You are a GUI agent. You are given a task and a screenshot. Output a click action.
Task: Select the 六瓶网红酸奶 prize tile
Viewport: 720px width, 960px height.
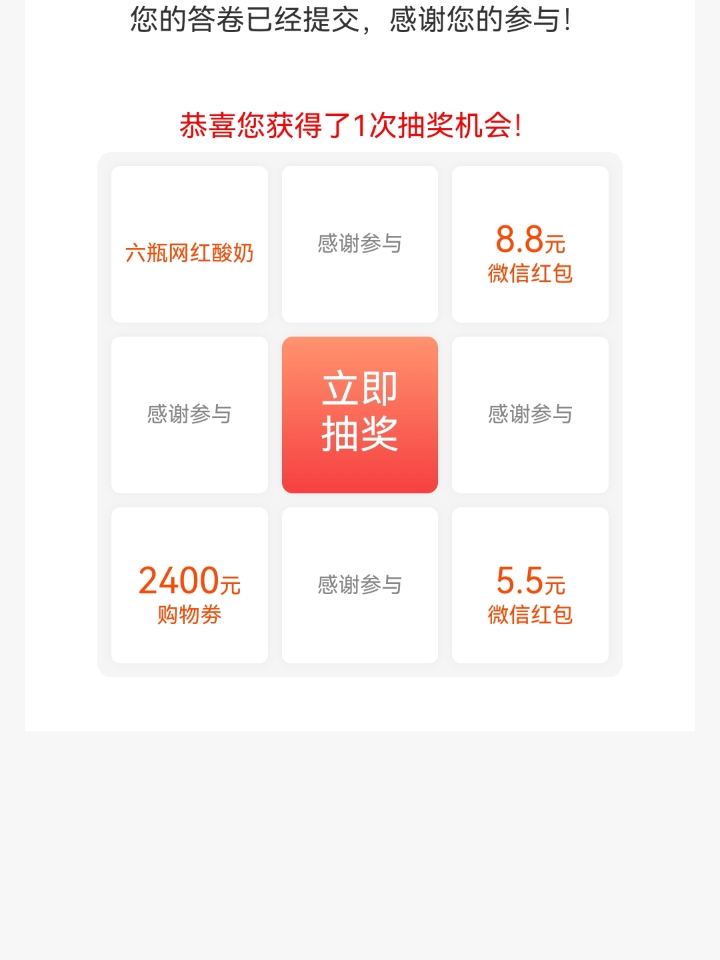(x=189, y=243)
